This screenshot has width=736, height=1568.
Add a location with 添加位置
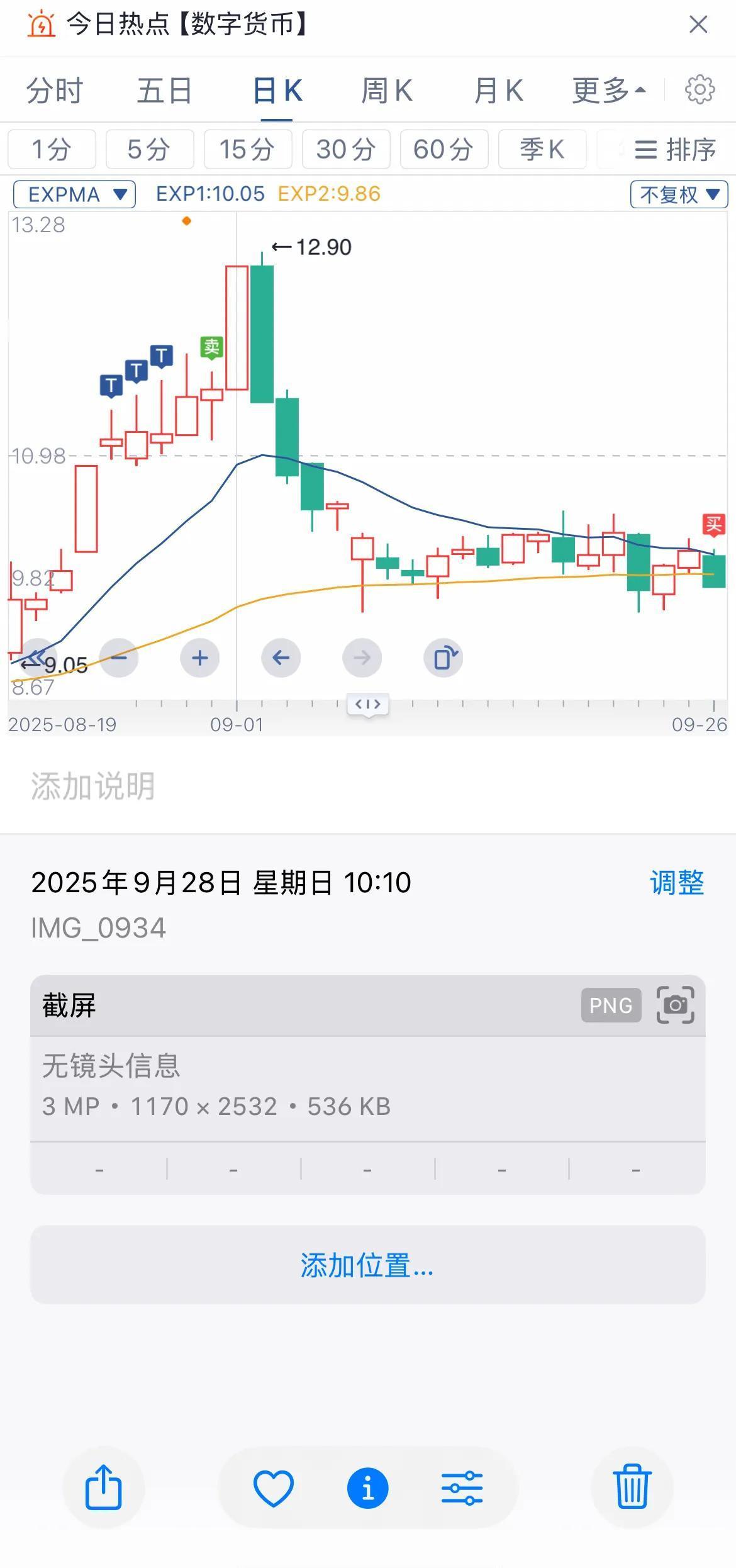(368, 1265)
